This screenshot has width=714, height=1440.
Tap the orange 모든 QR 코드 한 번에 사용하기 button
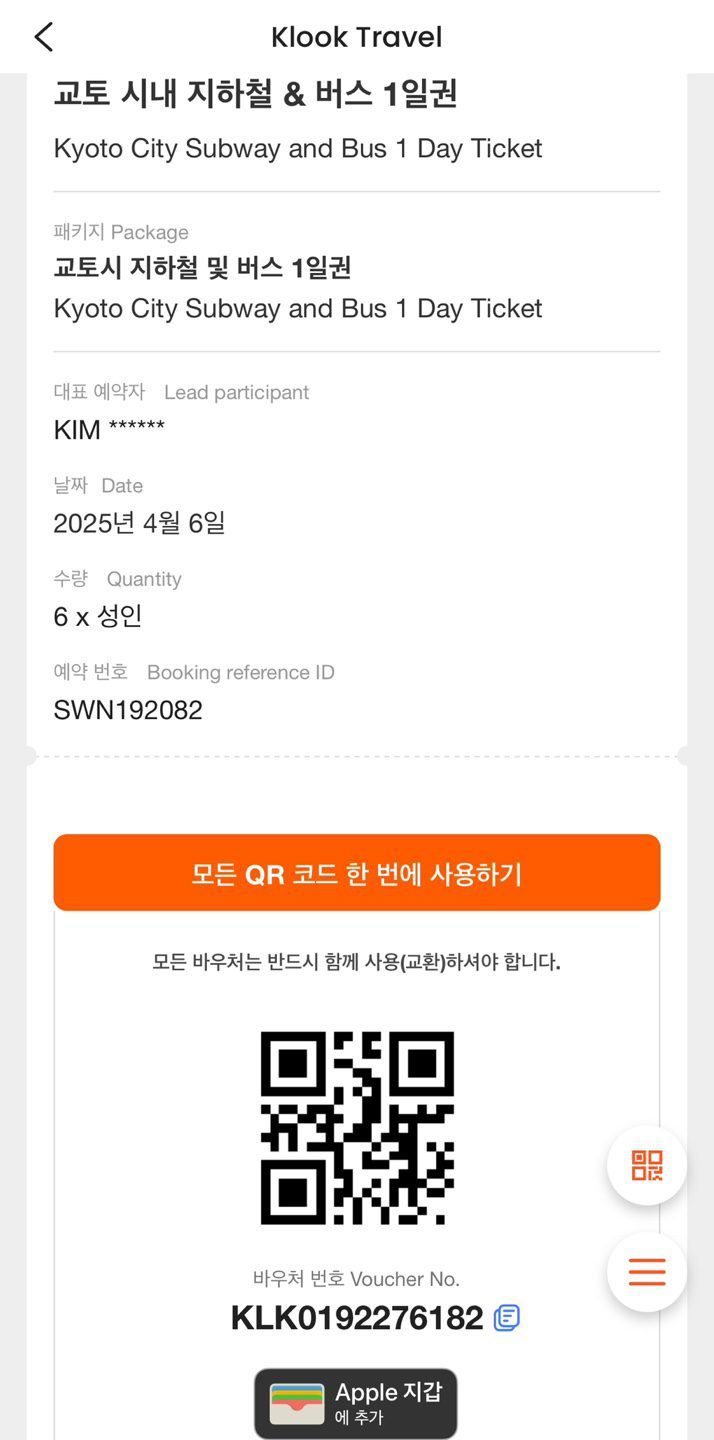tap(357, 873)
